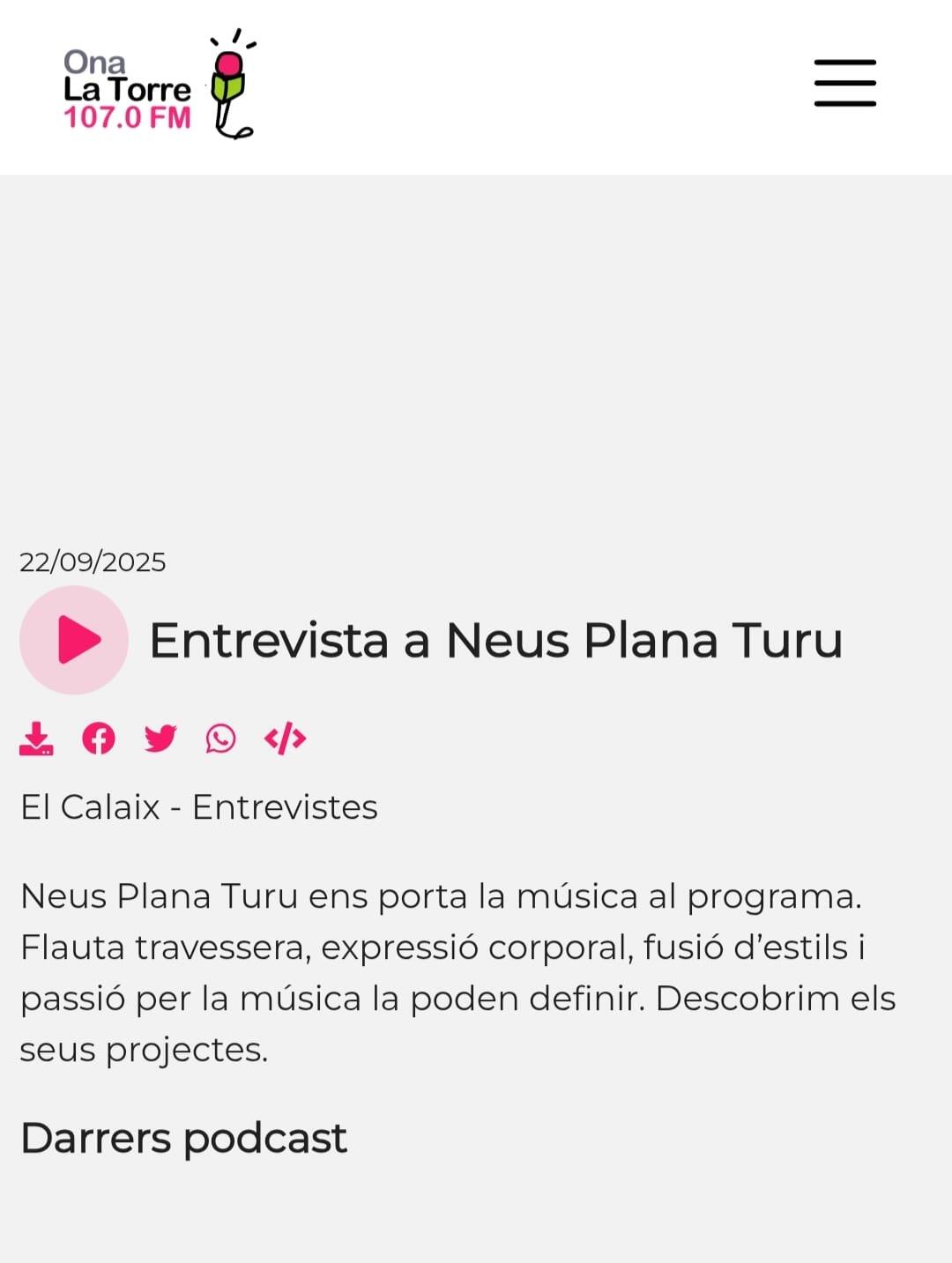Share the interview on Facebook

[99, 739]
